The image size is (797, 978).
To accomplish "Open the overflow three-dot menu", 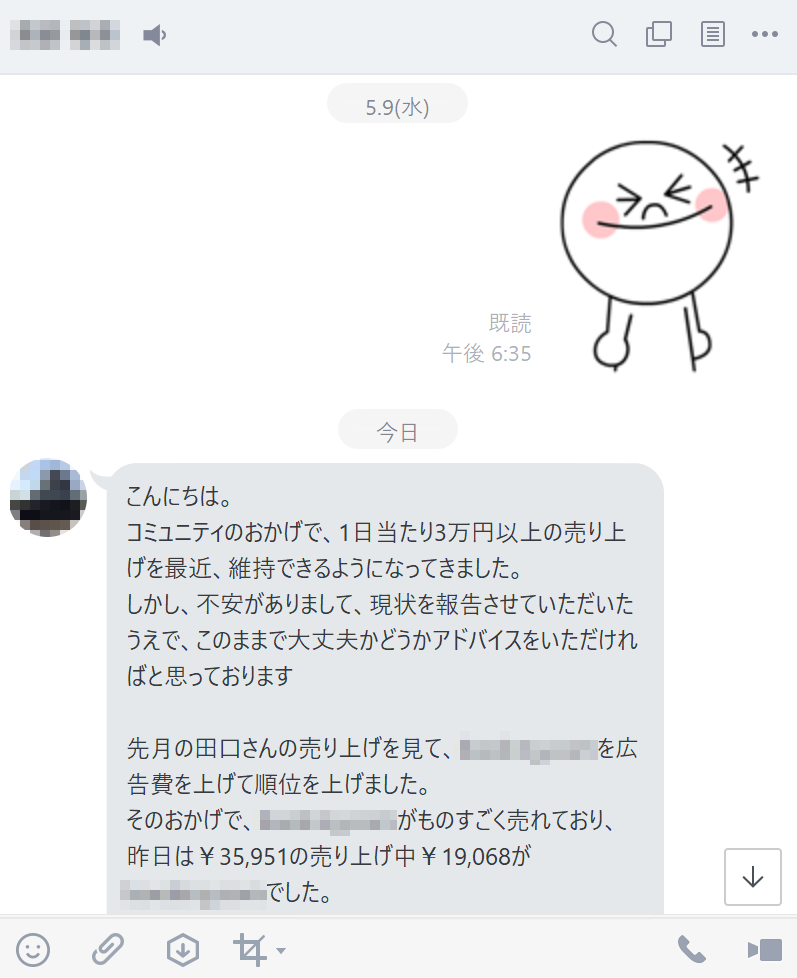I will [x=764, y=35].
